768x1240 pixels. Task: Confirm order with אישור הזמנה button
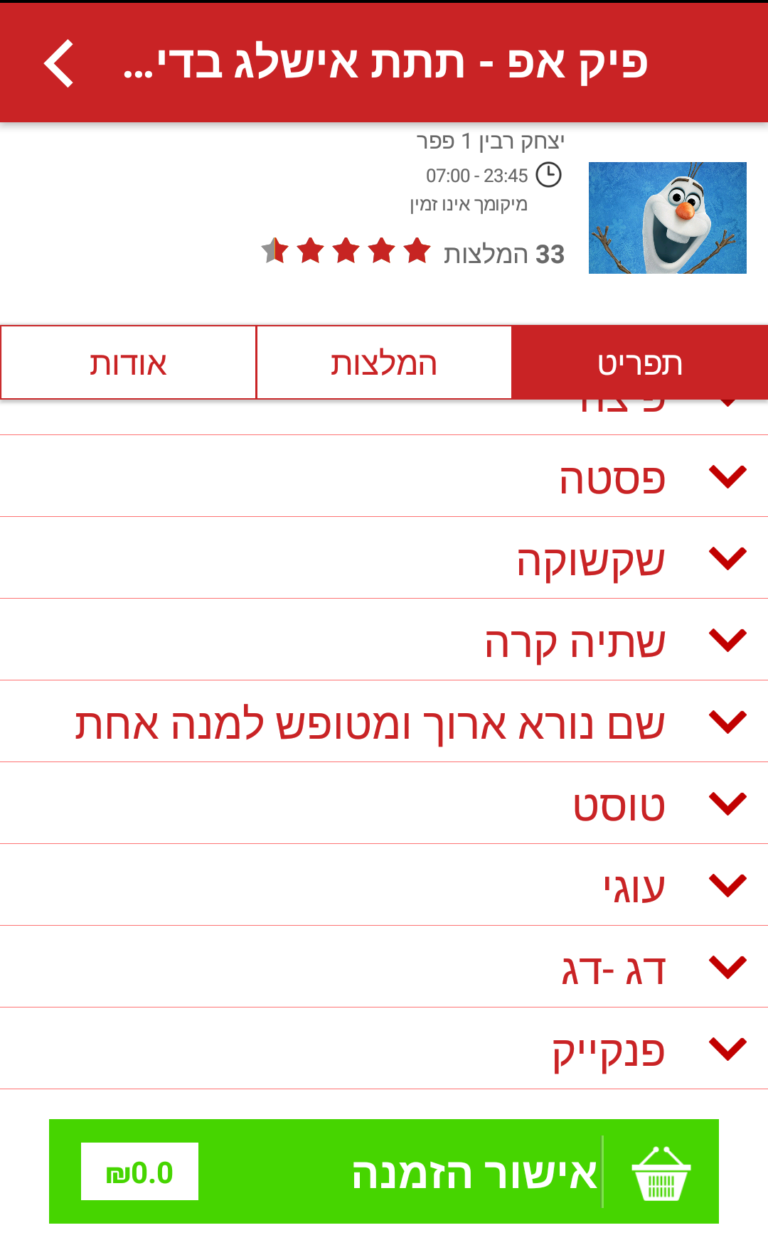pyautogui.click(x=384, y=1172)
